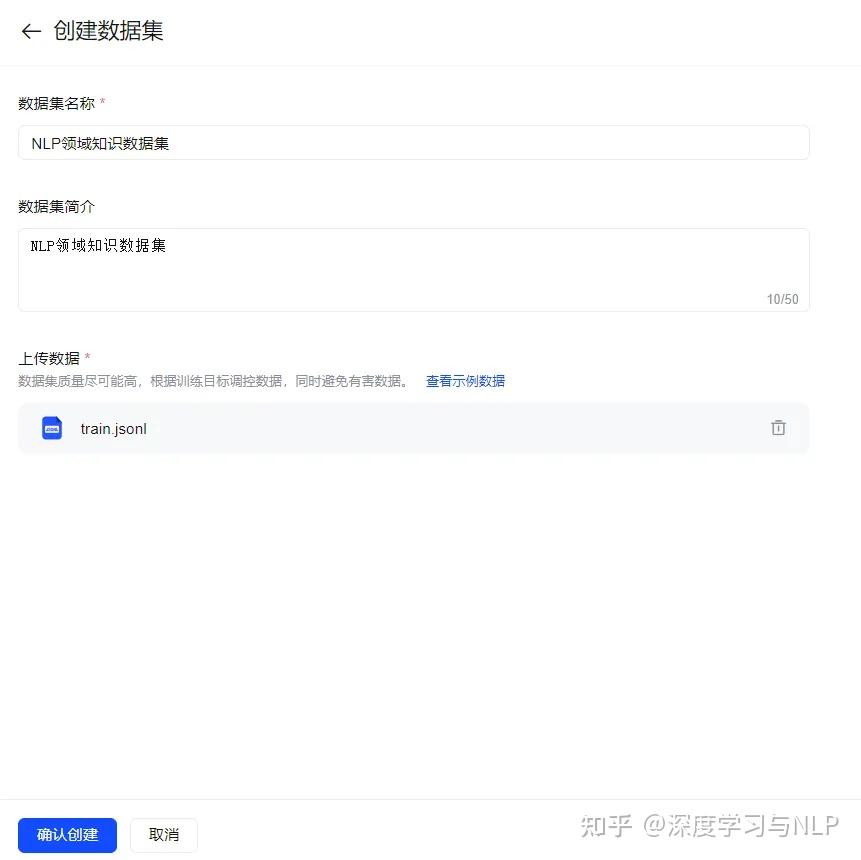861x860 pixels.
Task: Open the 查看示例数据 link
Action: coord(465,381)
